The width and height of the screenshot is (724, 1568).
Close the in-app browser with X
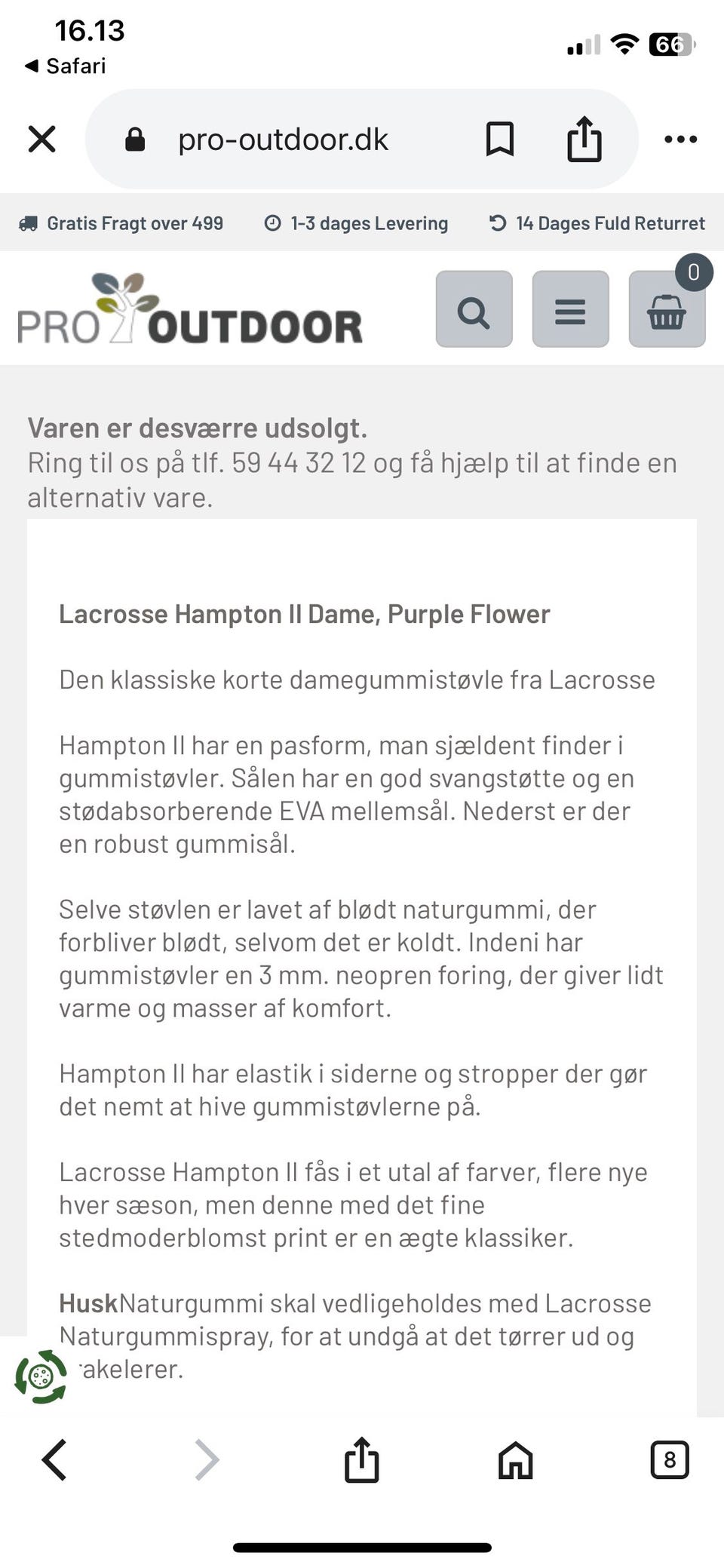[41, 139]
